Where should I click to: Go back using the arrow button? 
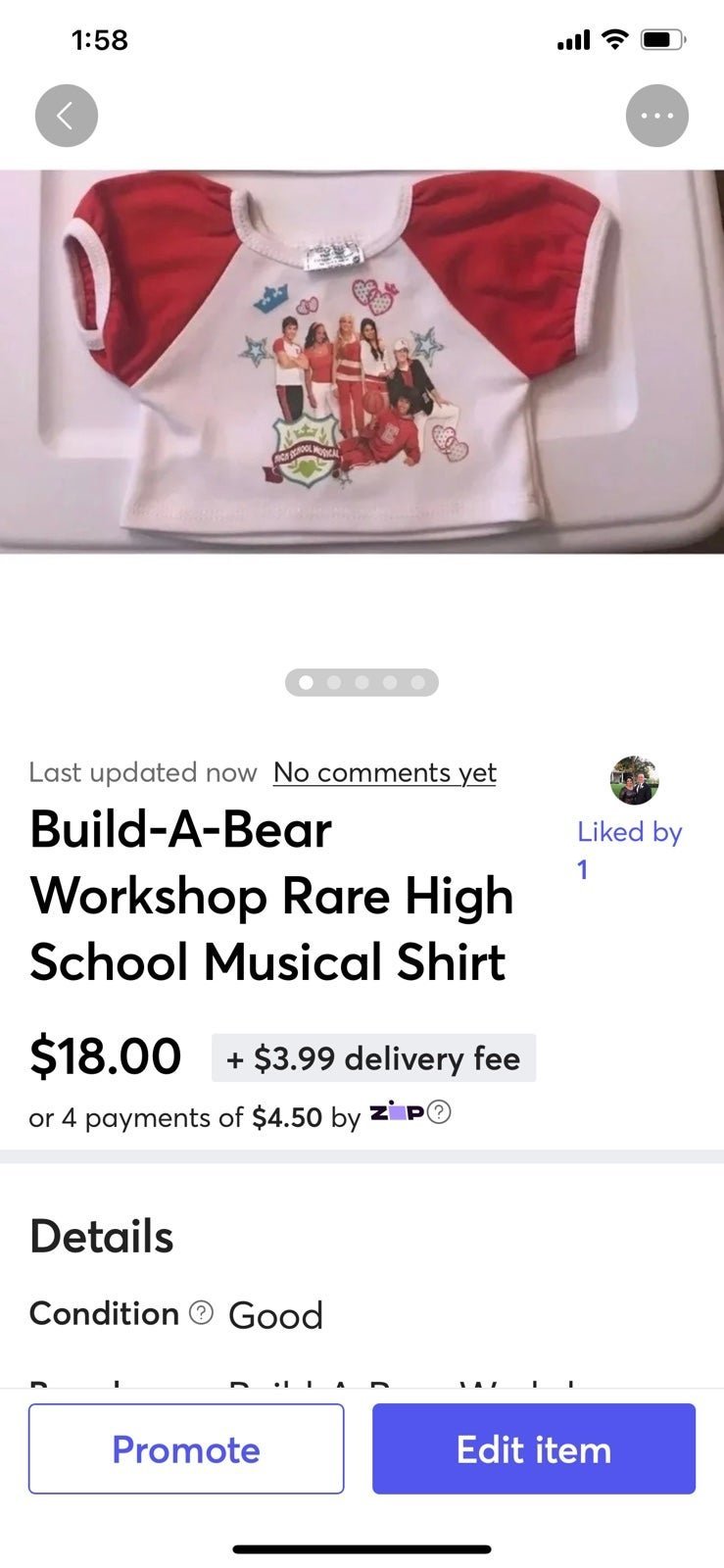pos(67,116)
